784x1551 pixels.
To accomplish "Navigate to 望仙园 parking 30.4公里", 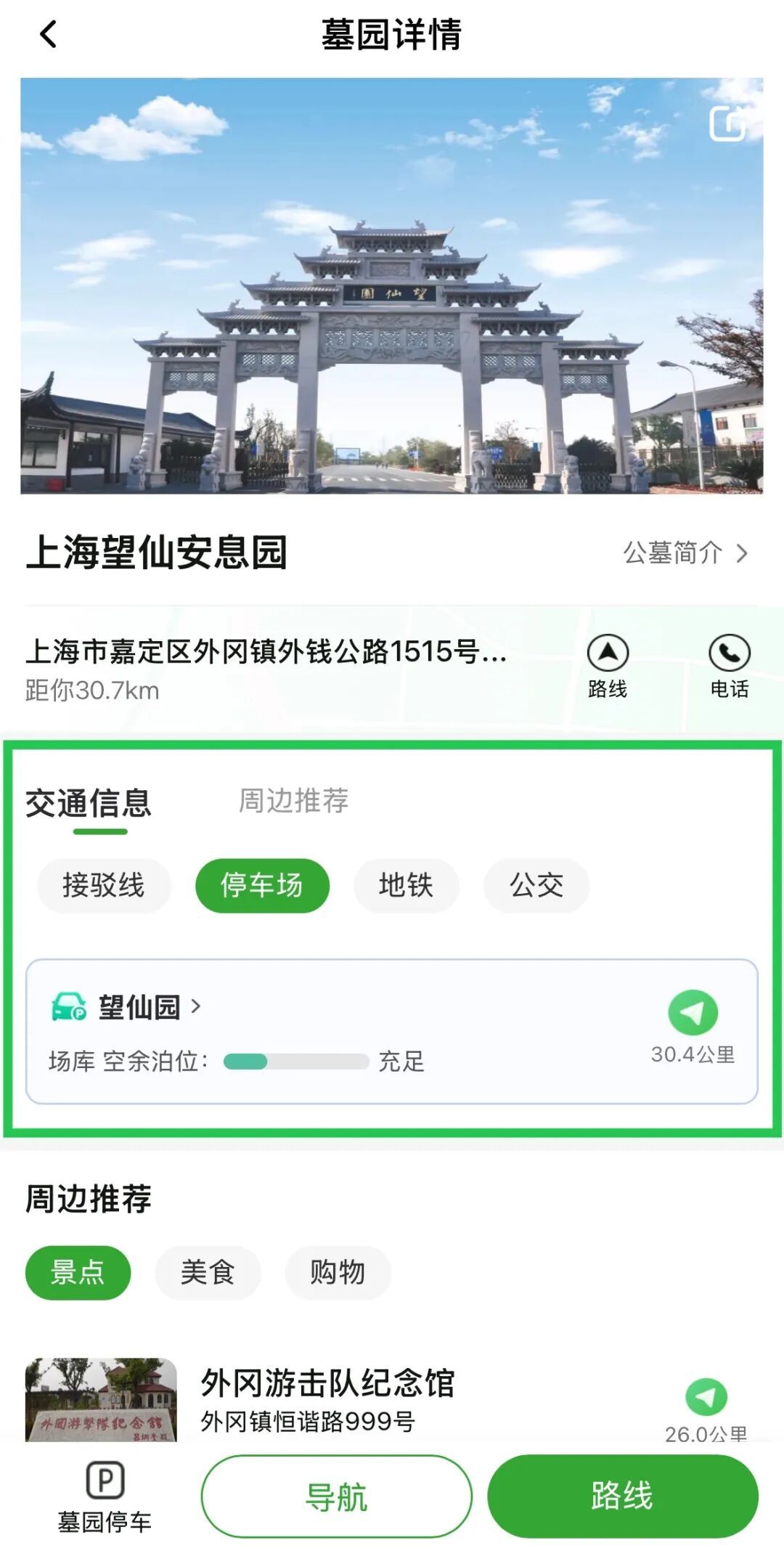I will point(693,1013).
